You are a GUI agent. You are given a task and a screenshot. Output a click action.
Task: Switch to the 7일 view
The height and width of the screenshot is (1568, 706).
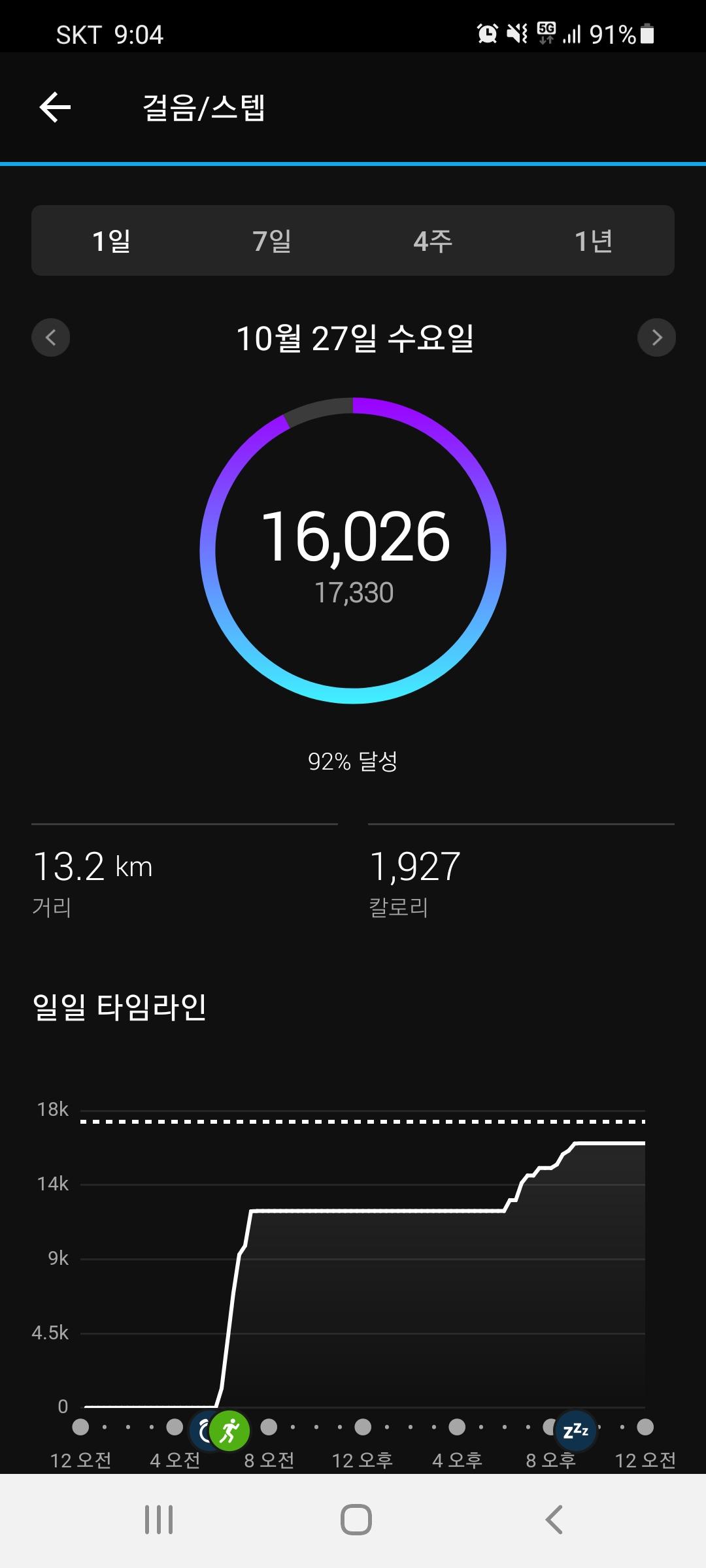pos(272,241)
